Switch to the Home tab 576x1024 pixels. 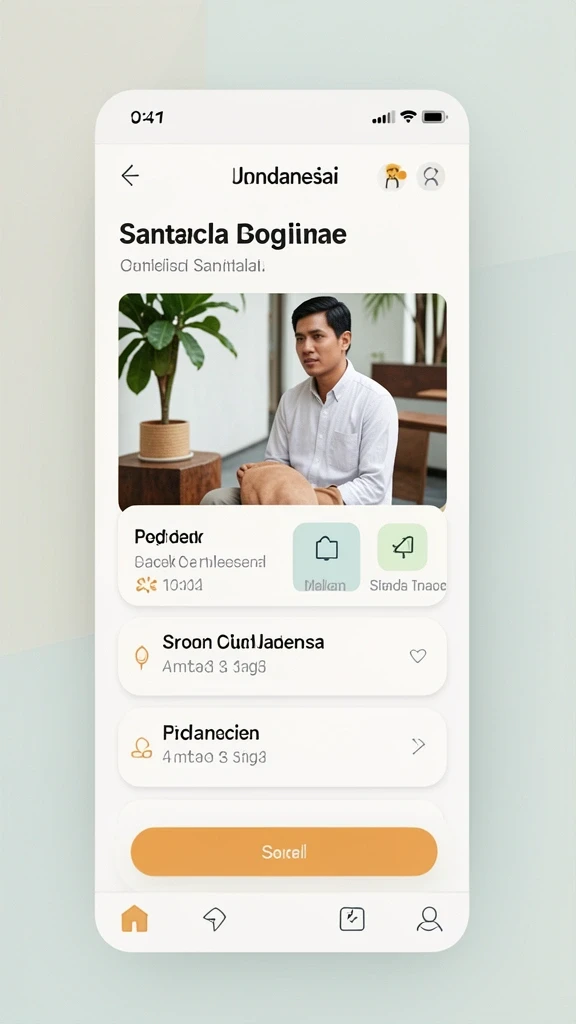135,919
